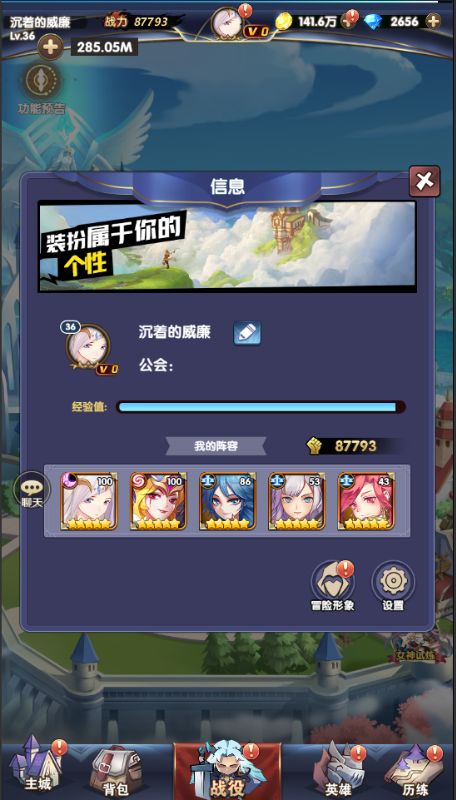This screenshot has height=800, width=456.
Task: Open player avatar in top bar
Action: click(227, 23)
